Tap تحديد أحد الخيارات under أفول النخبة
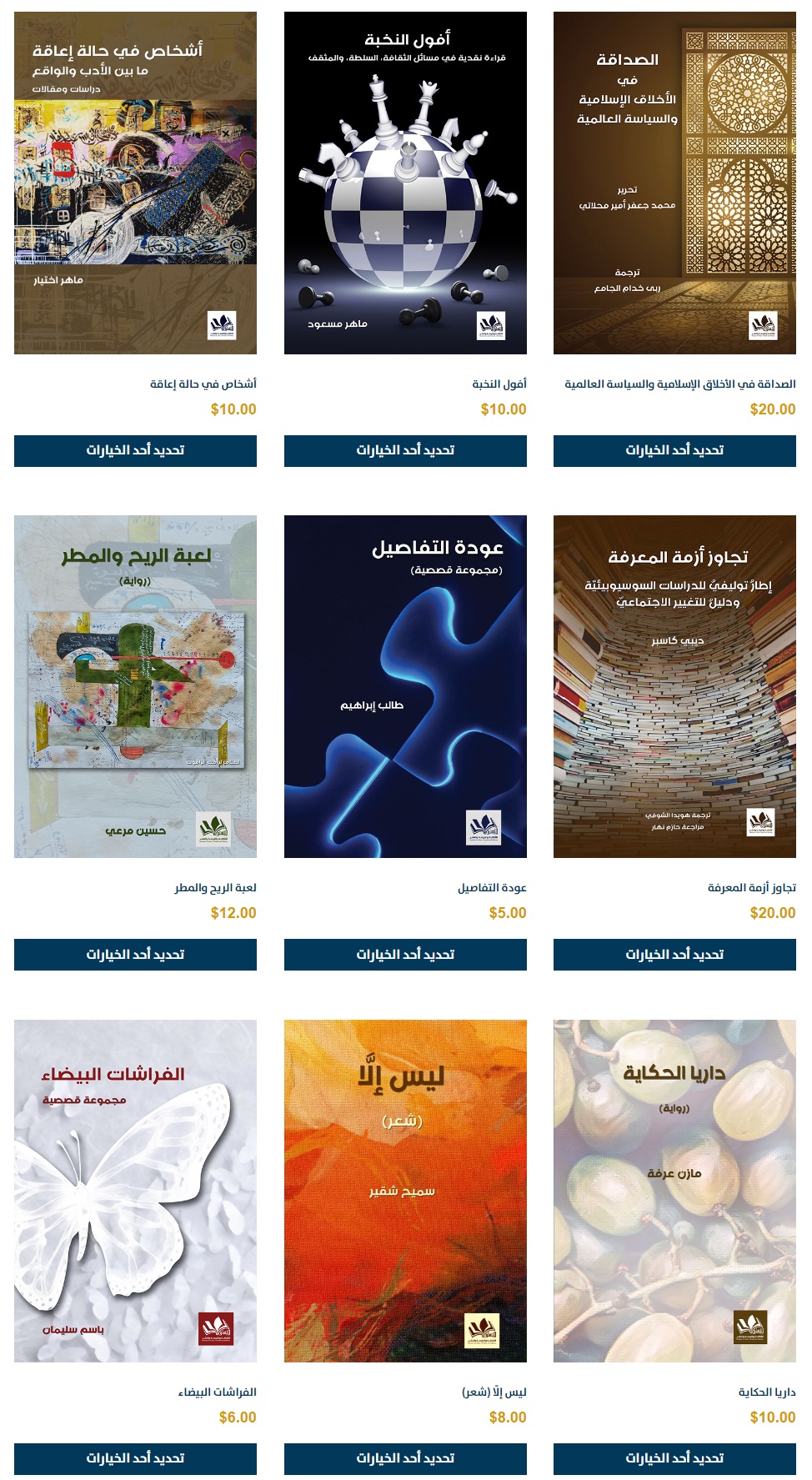 point(405,450)
